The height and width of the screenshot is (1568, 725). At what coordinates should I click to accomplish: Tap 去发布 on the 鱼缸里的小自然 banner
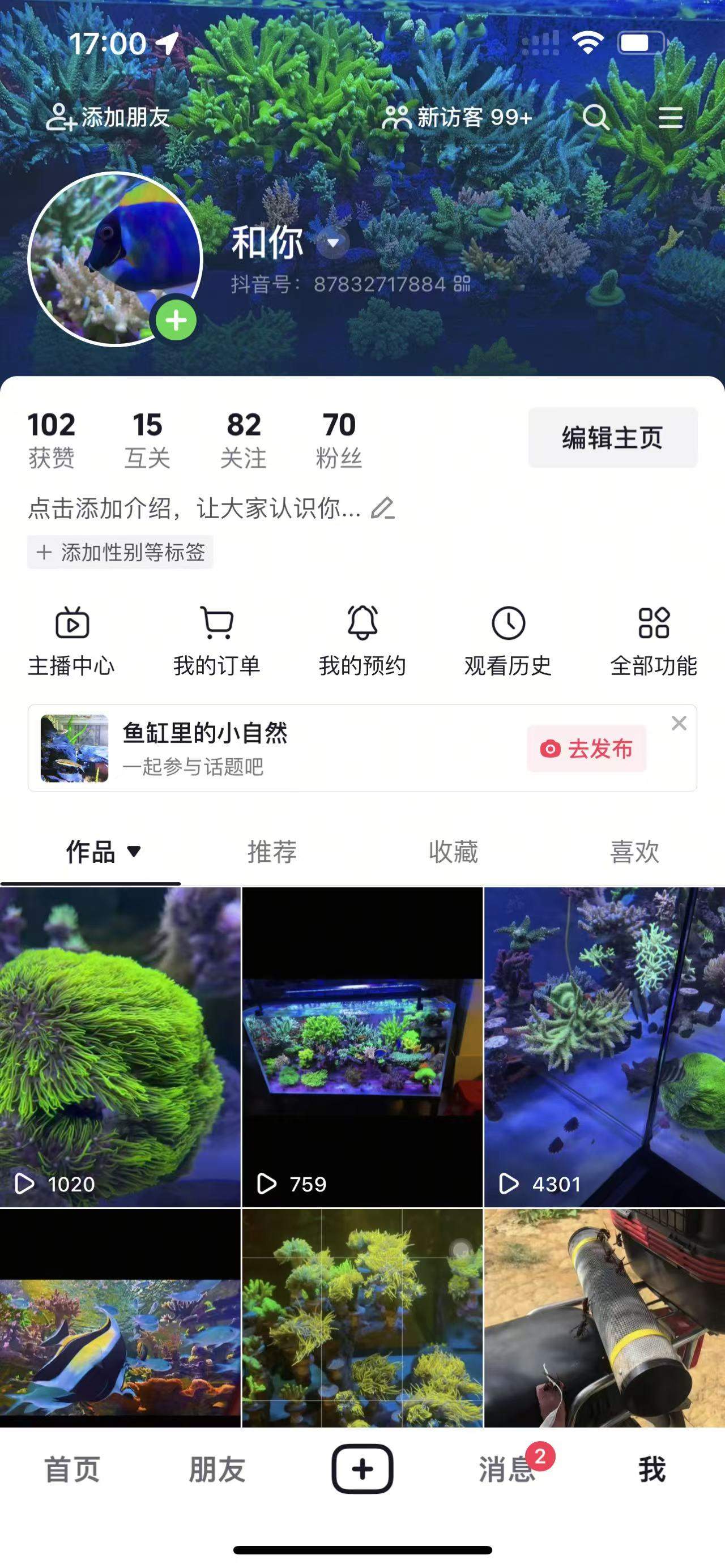[x=586, y=749]
